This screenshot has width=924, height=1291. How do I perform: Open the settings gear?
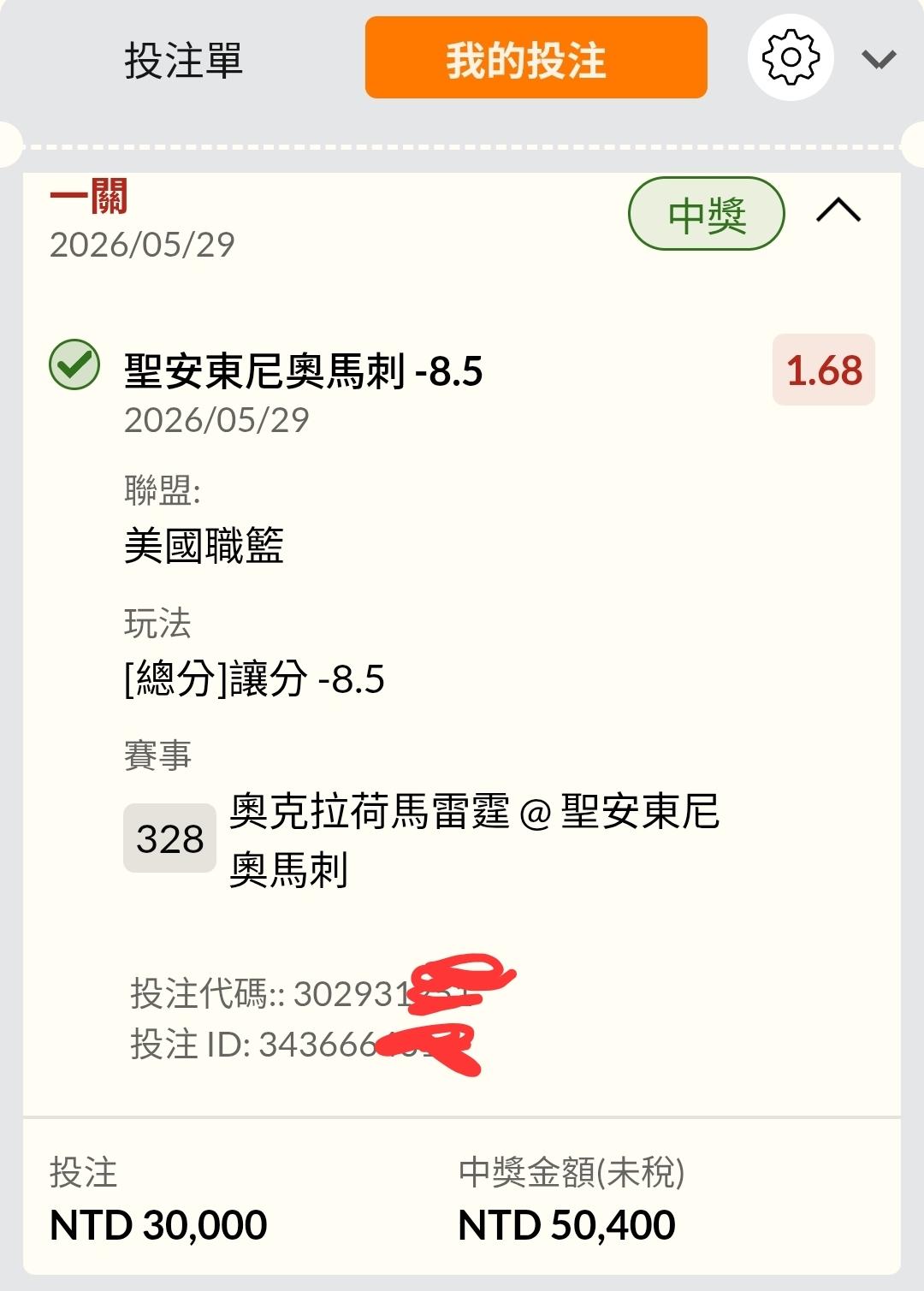point(791,57)
